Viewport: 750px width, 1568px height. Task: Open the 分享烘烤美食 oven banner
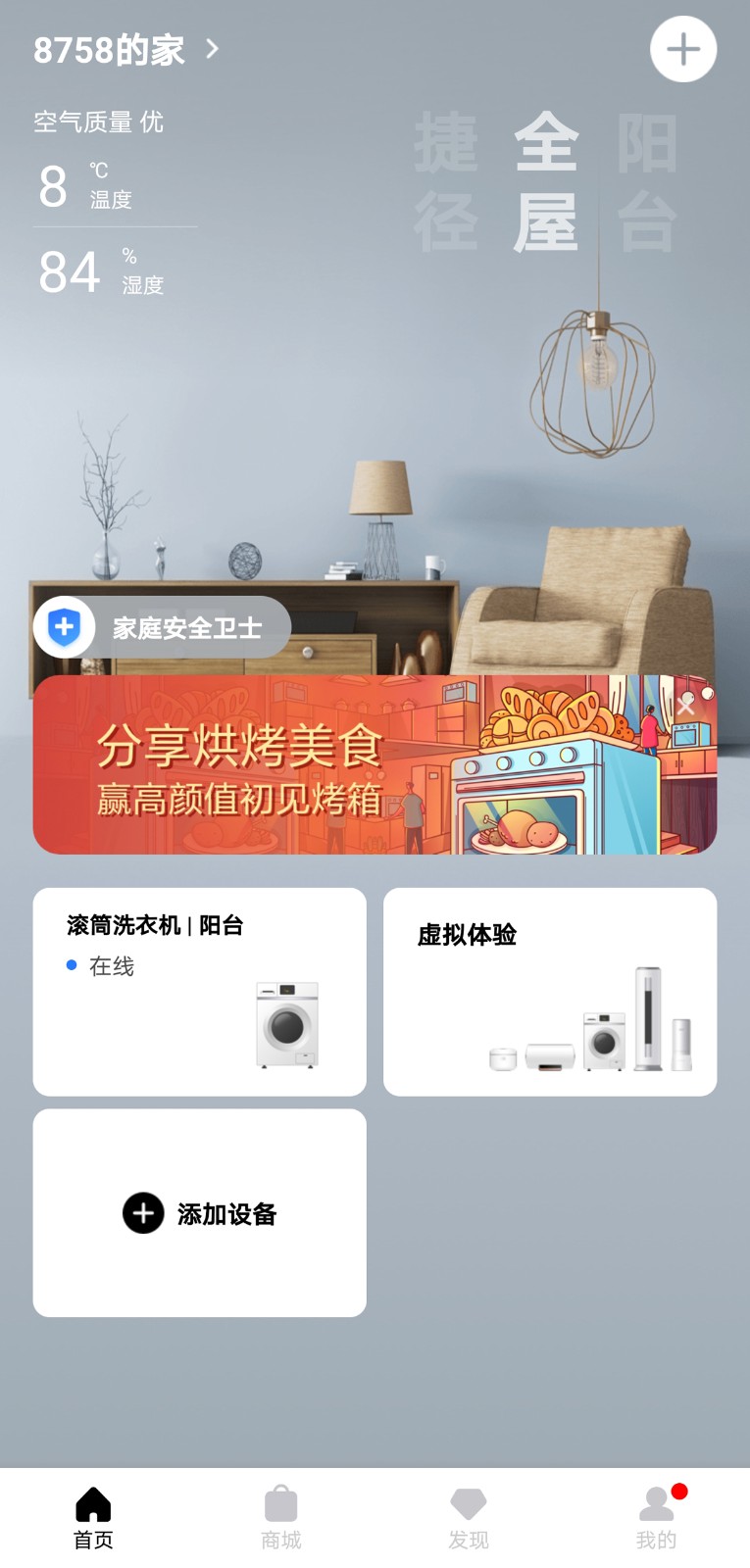pyautogui.click(x=375, y=764)
